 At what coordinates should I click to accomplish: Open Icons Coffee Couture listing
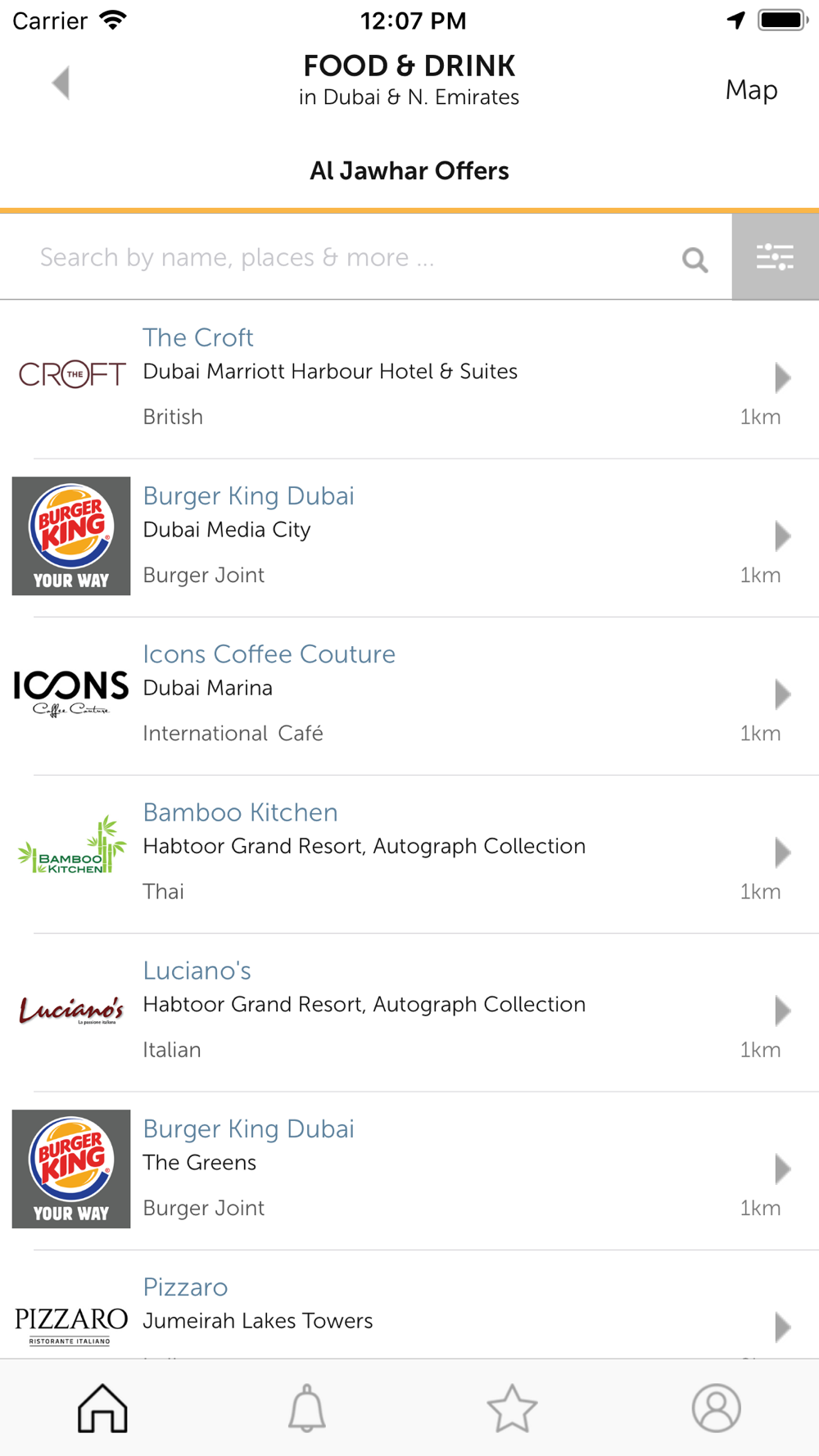pos(409,695)
